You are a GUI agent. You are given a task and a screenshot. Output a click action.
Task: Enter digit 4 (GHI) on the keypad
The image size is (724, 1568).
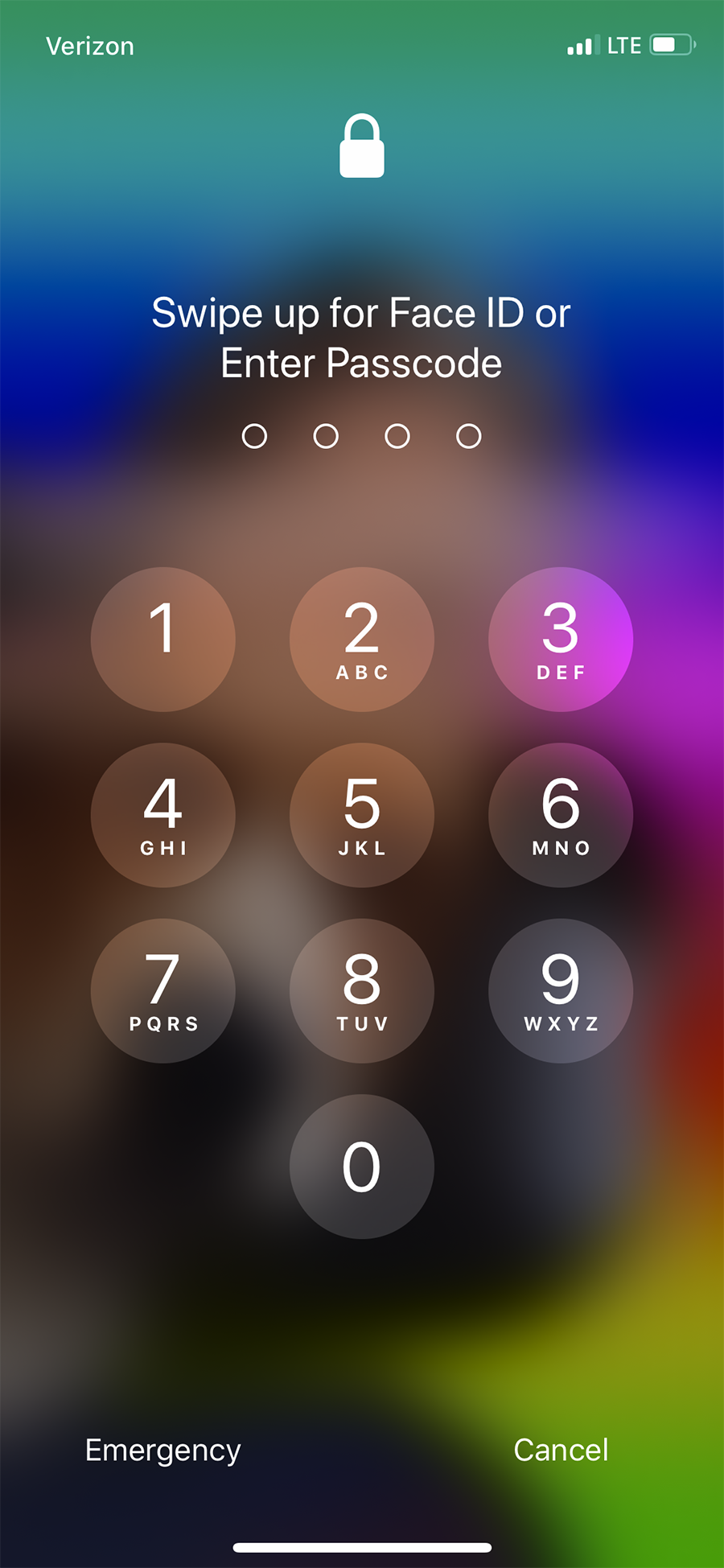point(163,815)
